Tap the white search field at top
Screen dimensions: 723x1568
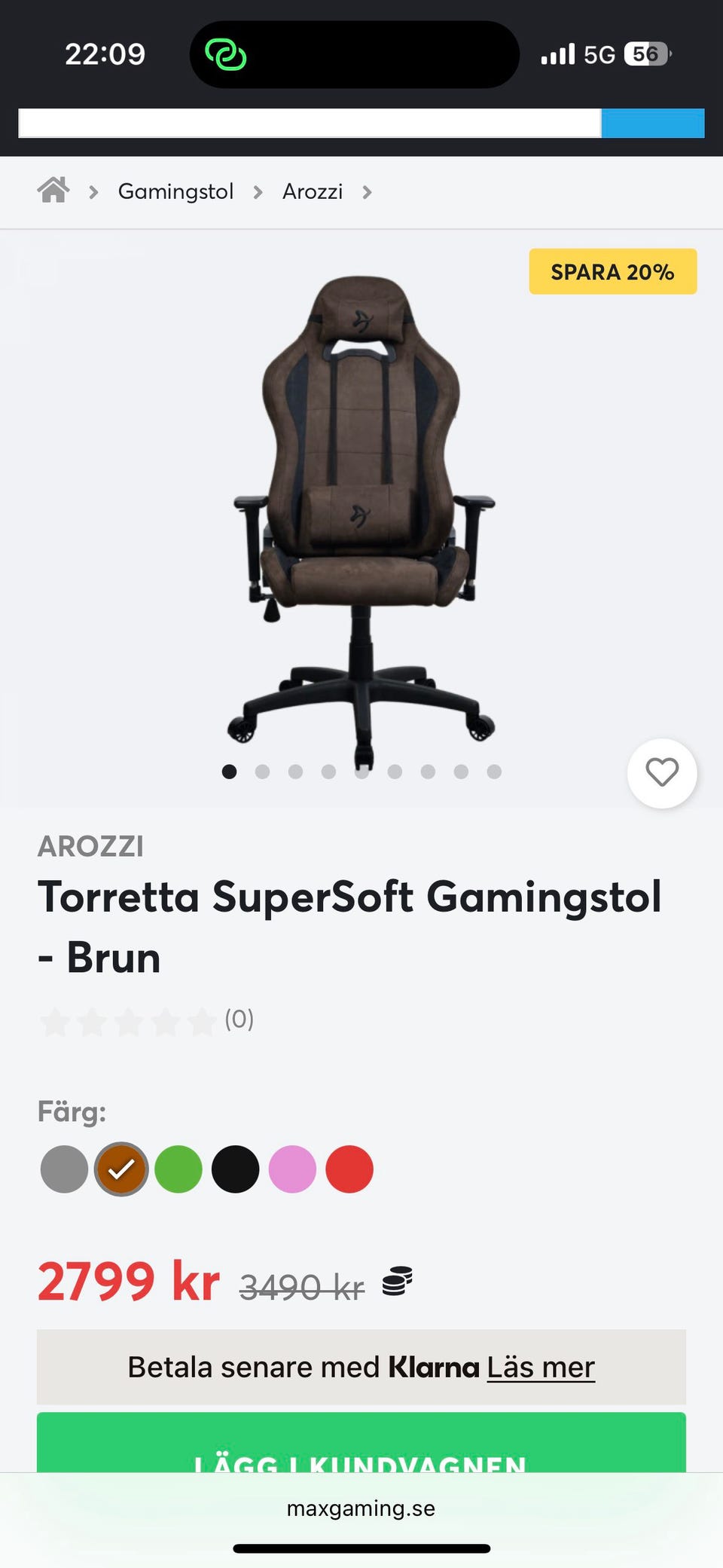click(309, 123)
